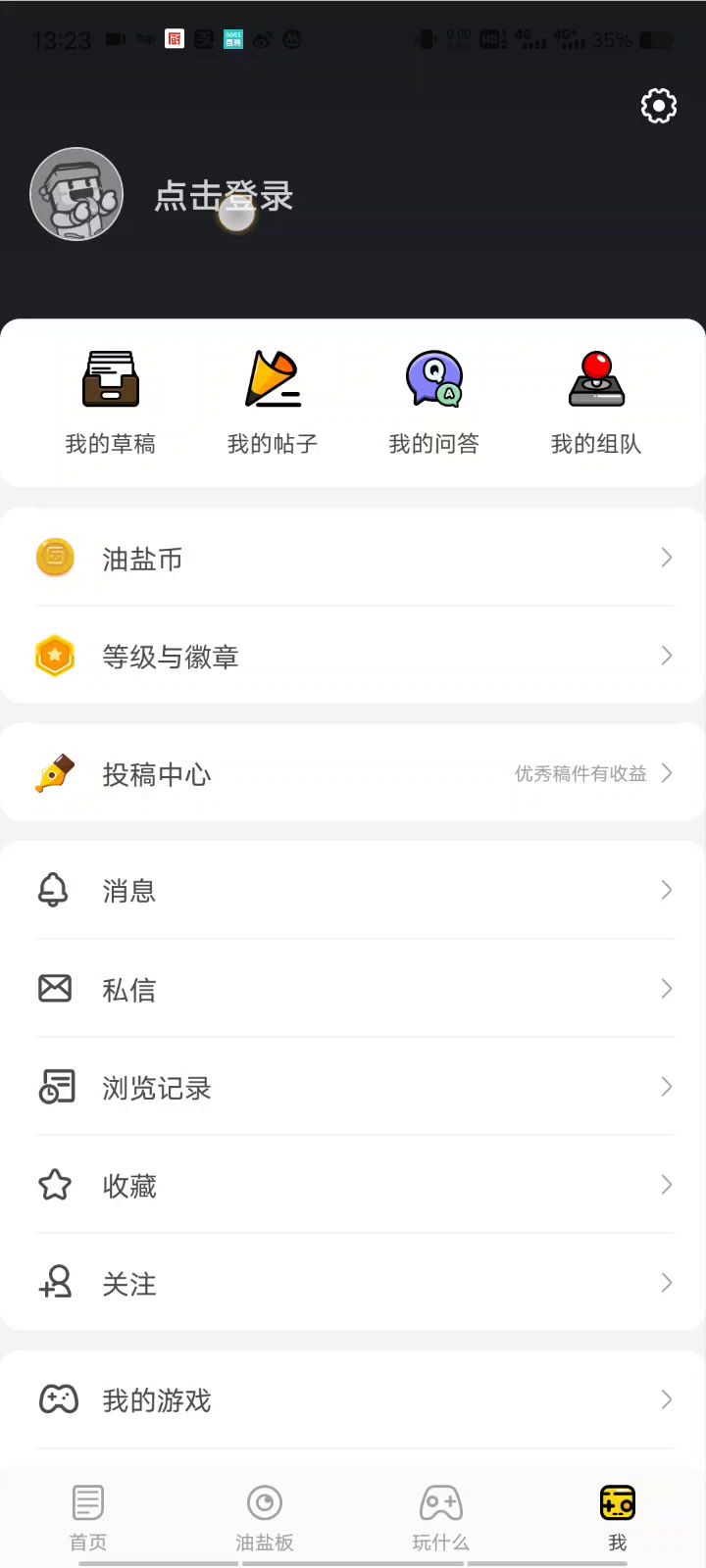The width and height of the screenshot is (706, 1568).
Task: Open the 消息 notifications row
Action: [x=353, y=891]
